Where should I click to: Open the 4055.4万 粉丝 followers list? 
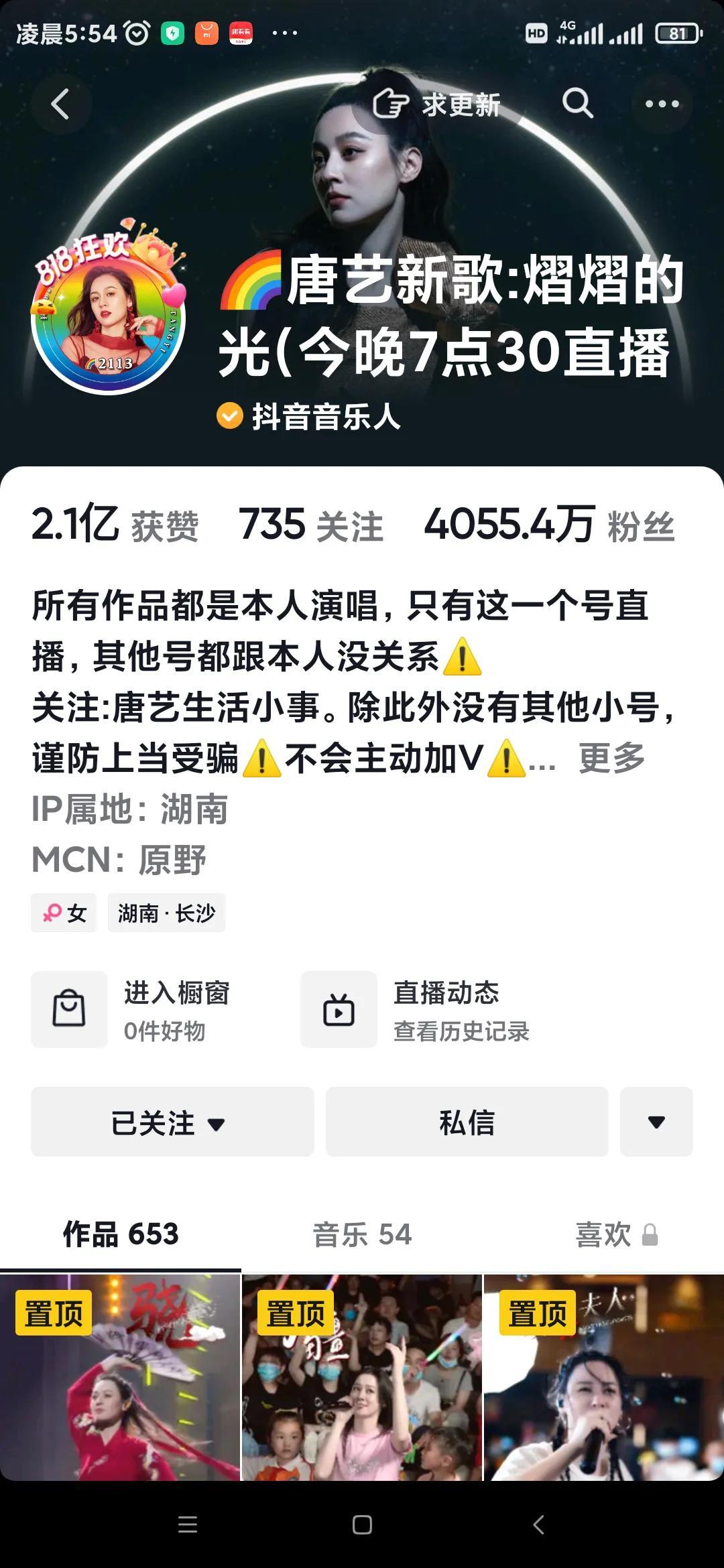[549, 525]
